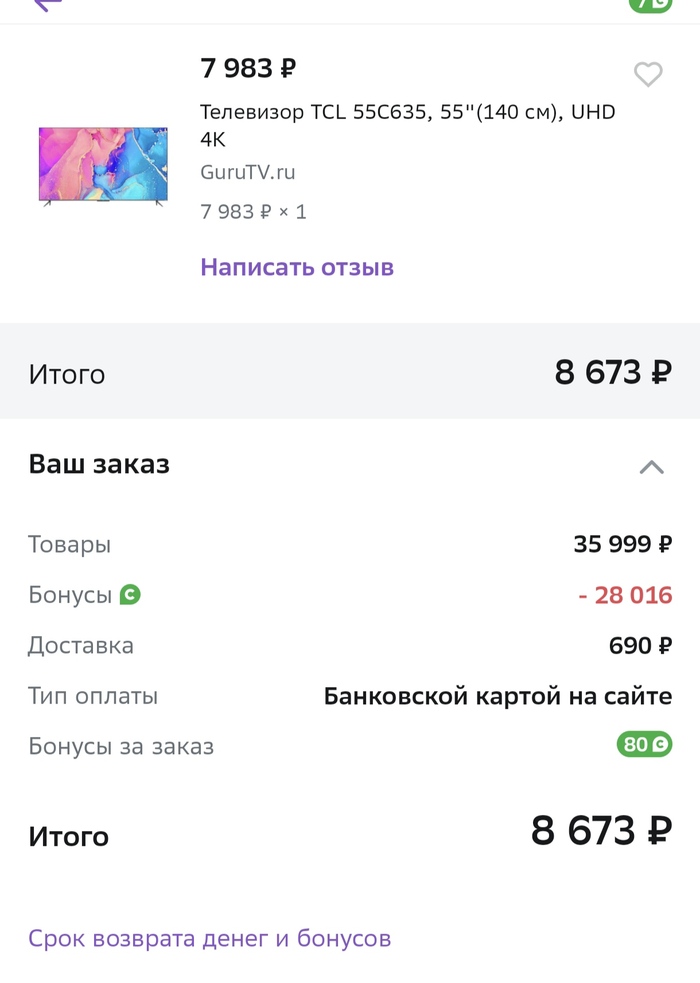Open the TCL 55C635 TV product image
The width and height of the screenshot is (700, 983).
click(103, 165)
